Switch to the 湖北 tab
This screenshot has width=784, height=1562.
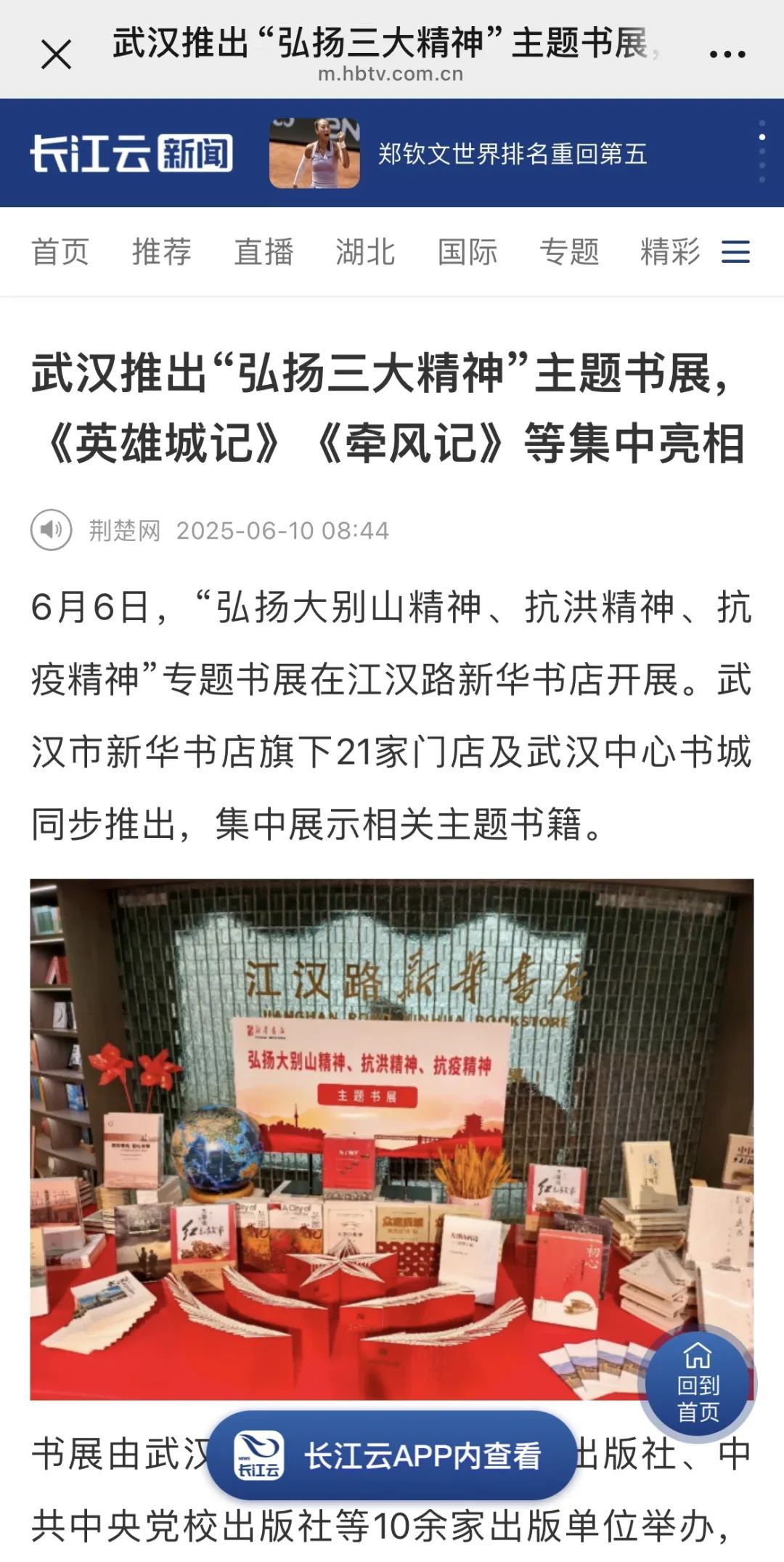[365, 252]
